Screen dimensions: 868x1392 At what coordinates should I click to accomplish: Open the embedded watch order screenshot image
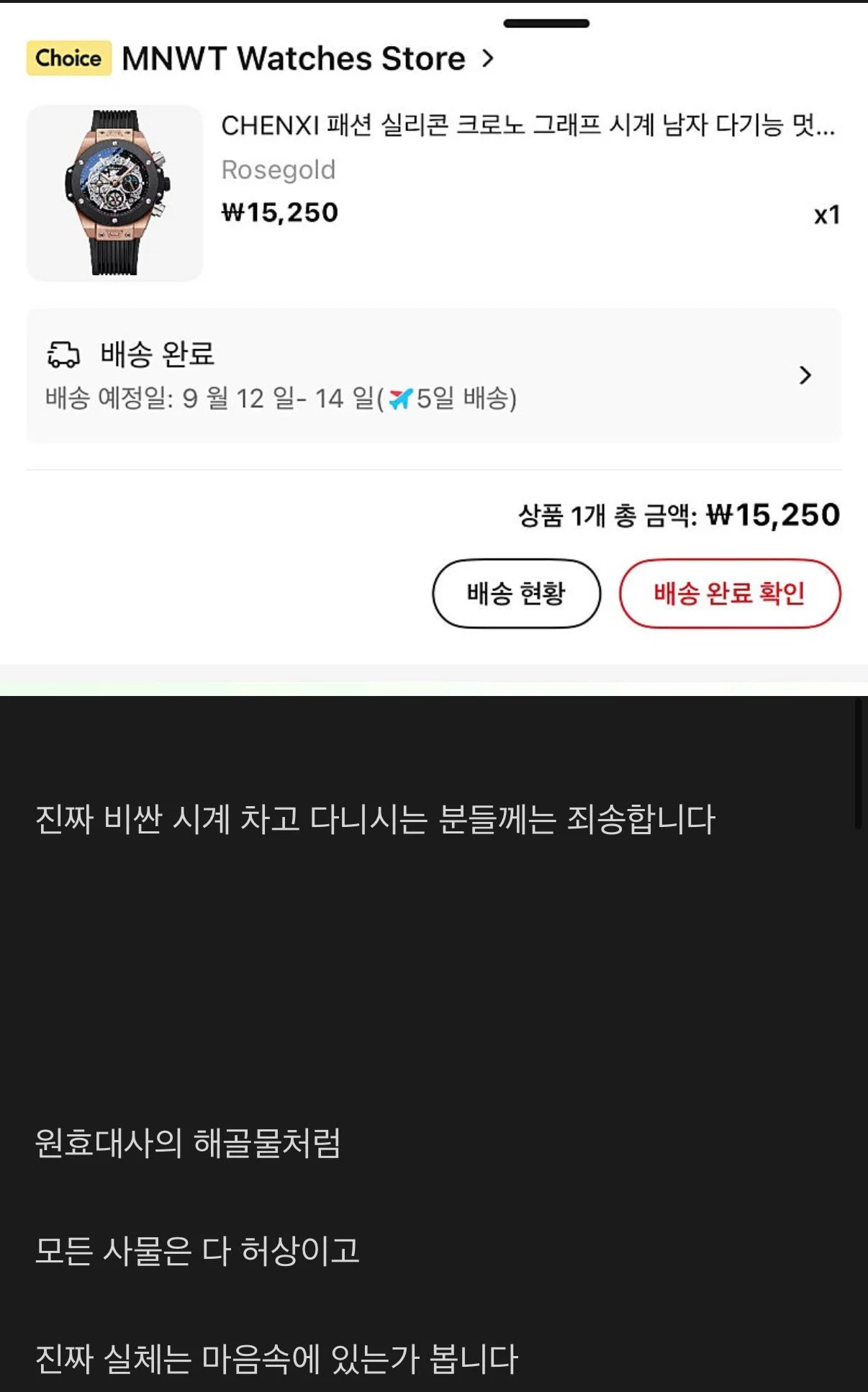[x=434, y=348]
